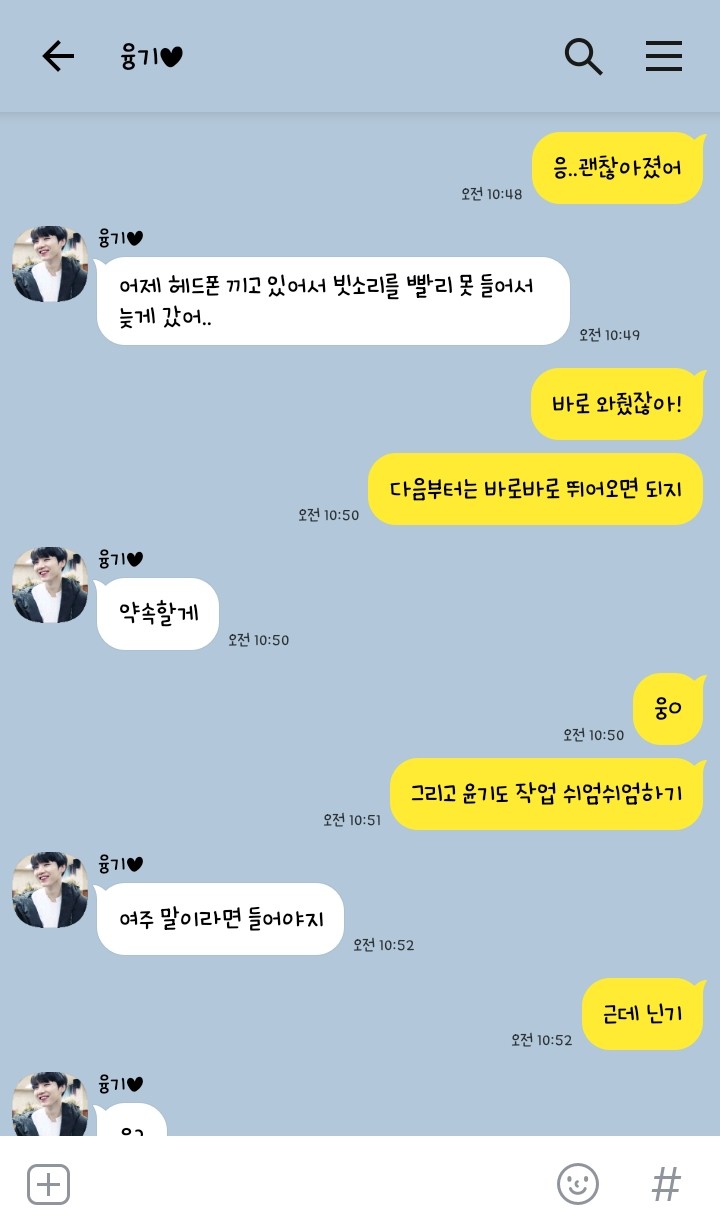Tap the message input field
Viewport: 720px width, 1232px height.
coord(310,1185)
